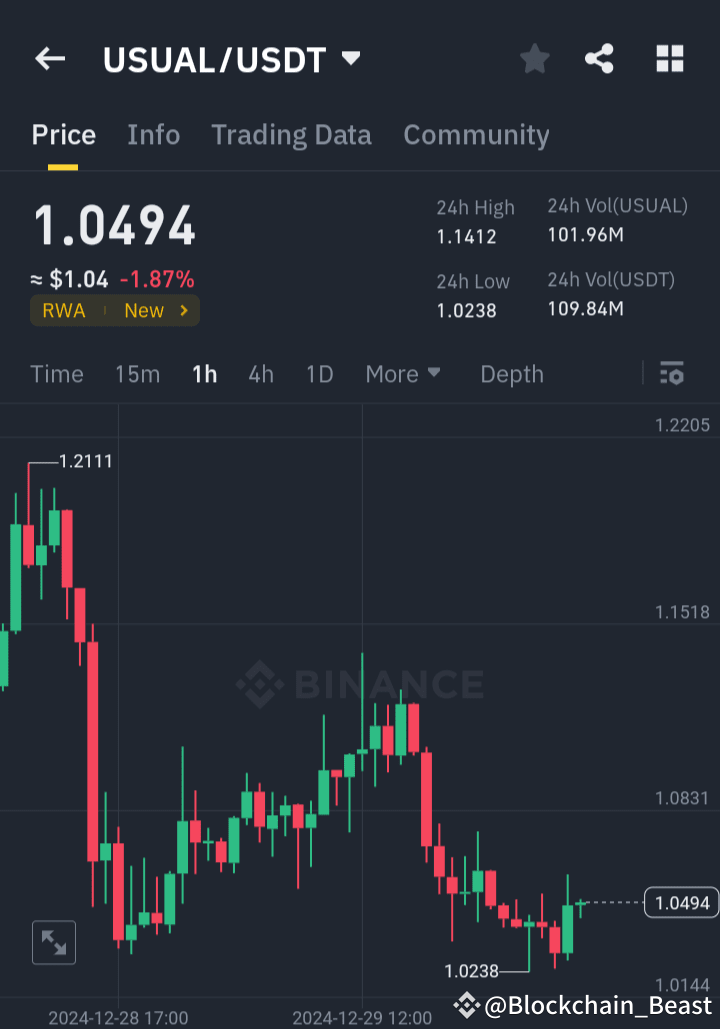Select the Info section
720x1029 pixels.
click(x=153, y=135)
